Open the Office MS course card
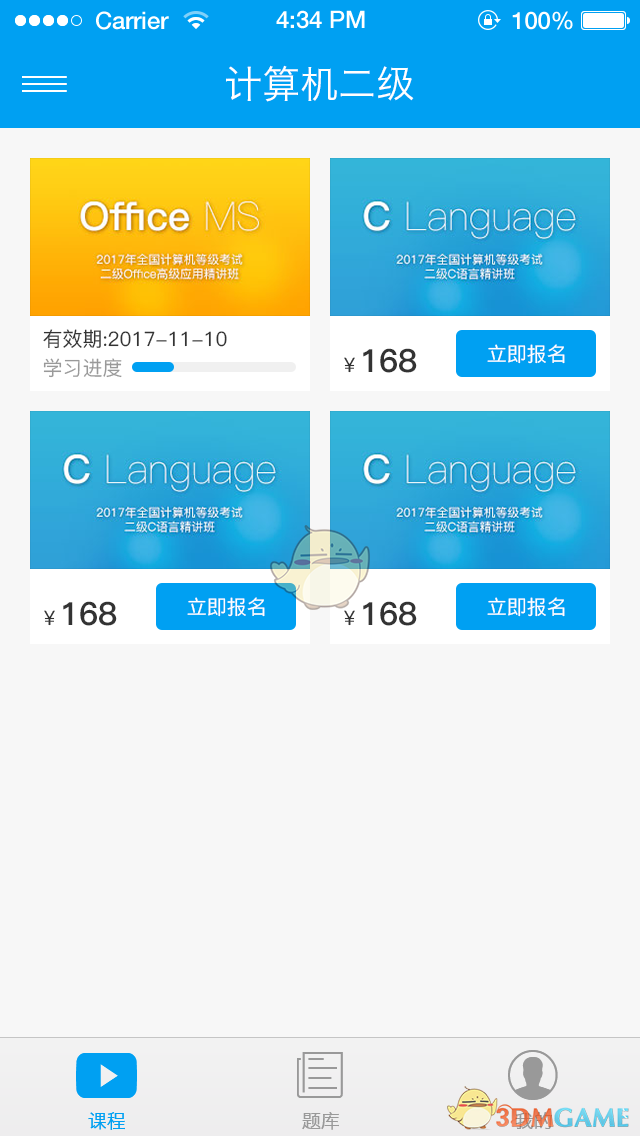The image size is (640, 1136). click(x=170, y=237)
